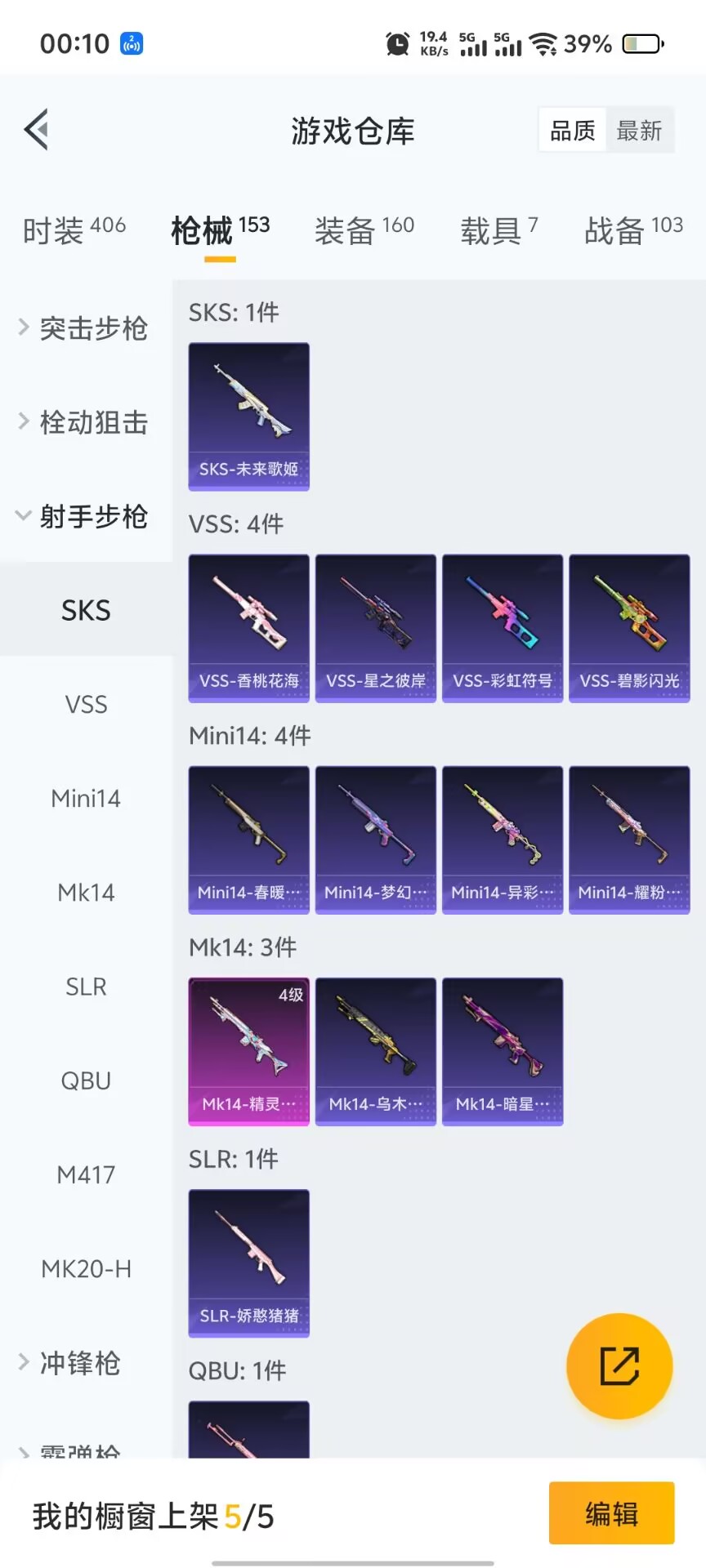
Task: Switch to the 时装 tab
Action: coord(74,230)
